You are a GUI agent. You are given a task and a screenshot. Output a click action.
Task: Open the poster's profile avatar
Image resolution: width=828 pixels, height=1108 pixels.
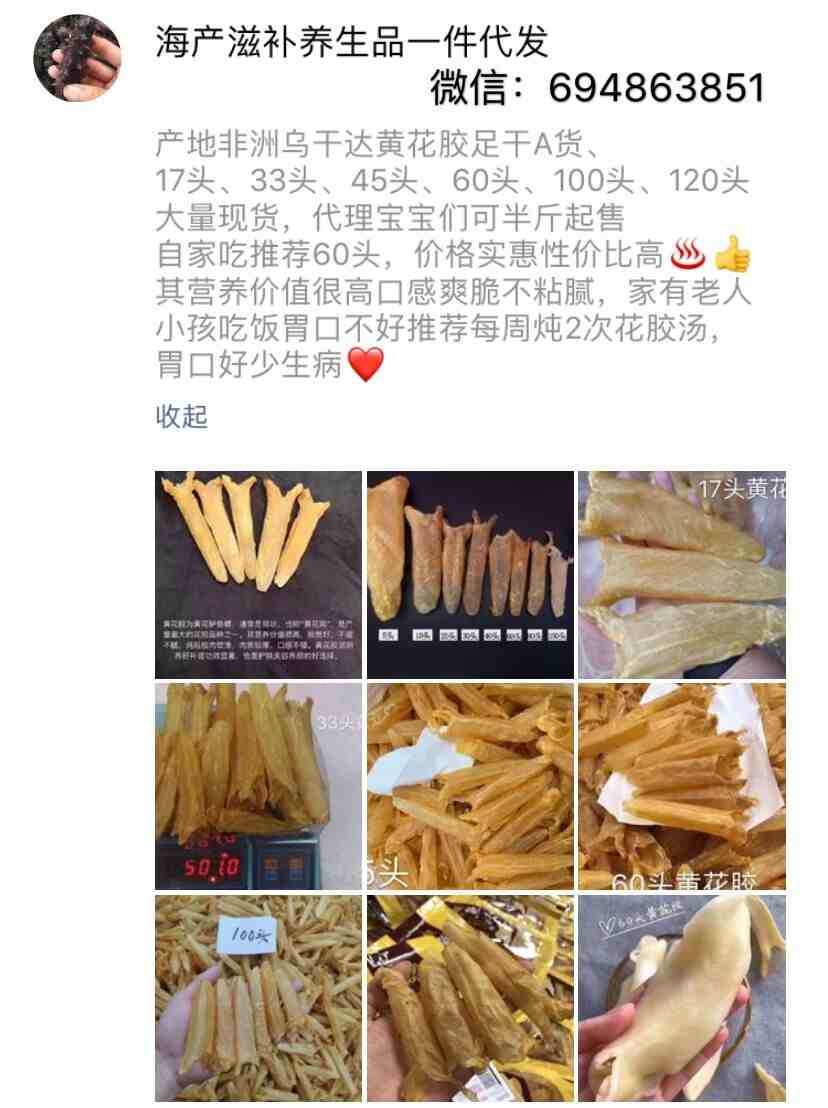pos(77,58)
